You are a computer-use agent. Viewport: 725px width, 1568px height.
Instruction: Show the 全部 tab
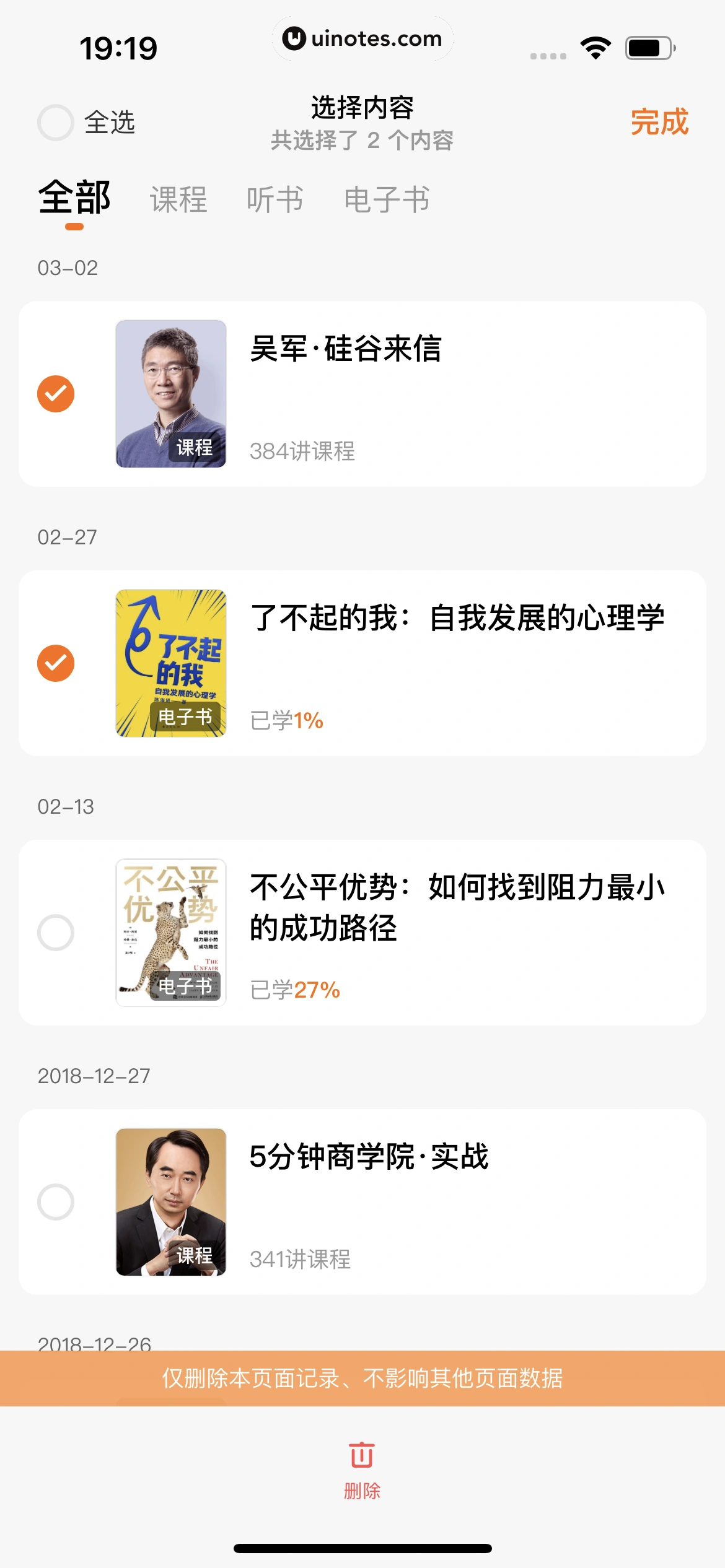tap(74, 198)
